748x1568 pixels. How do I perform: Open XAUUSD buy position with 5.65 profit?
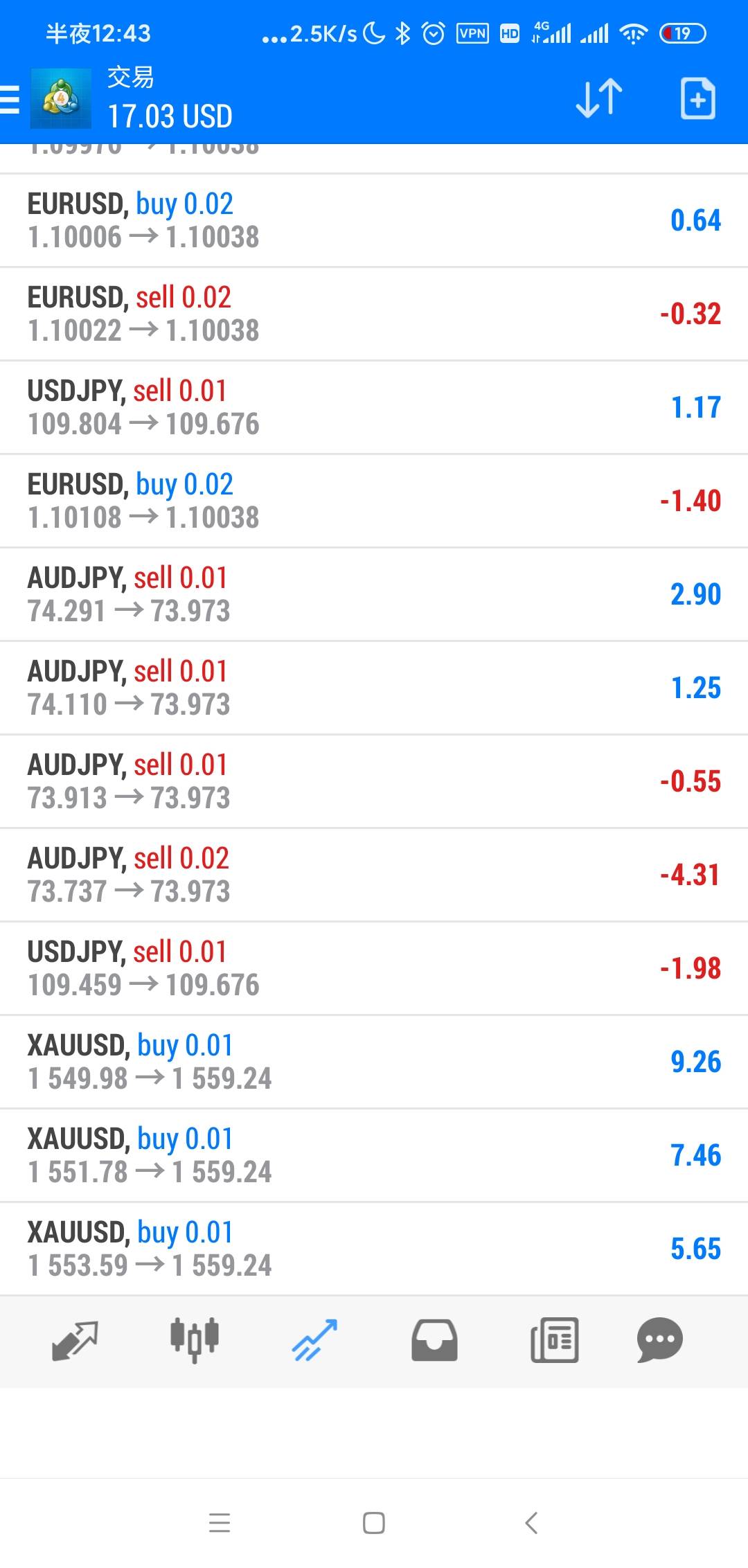374,1249
